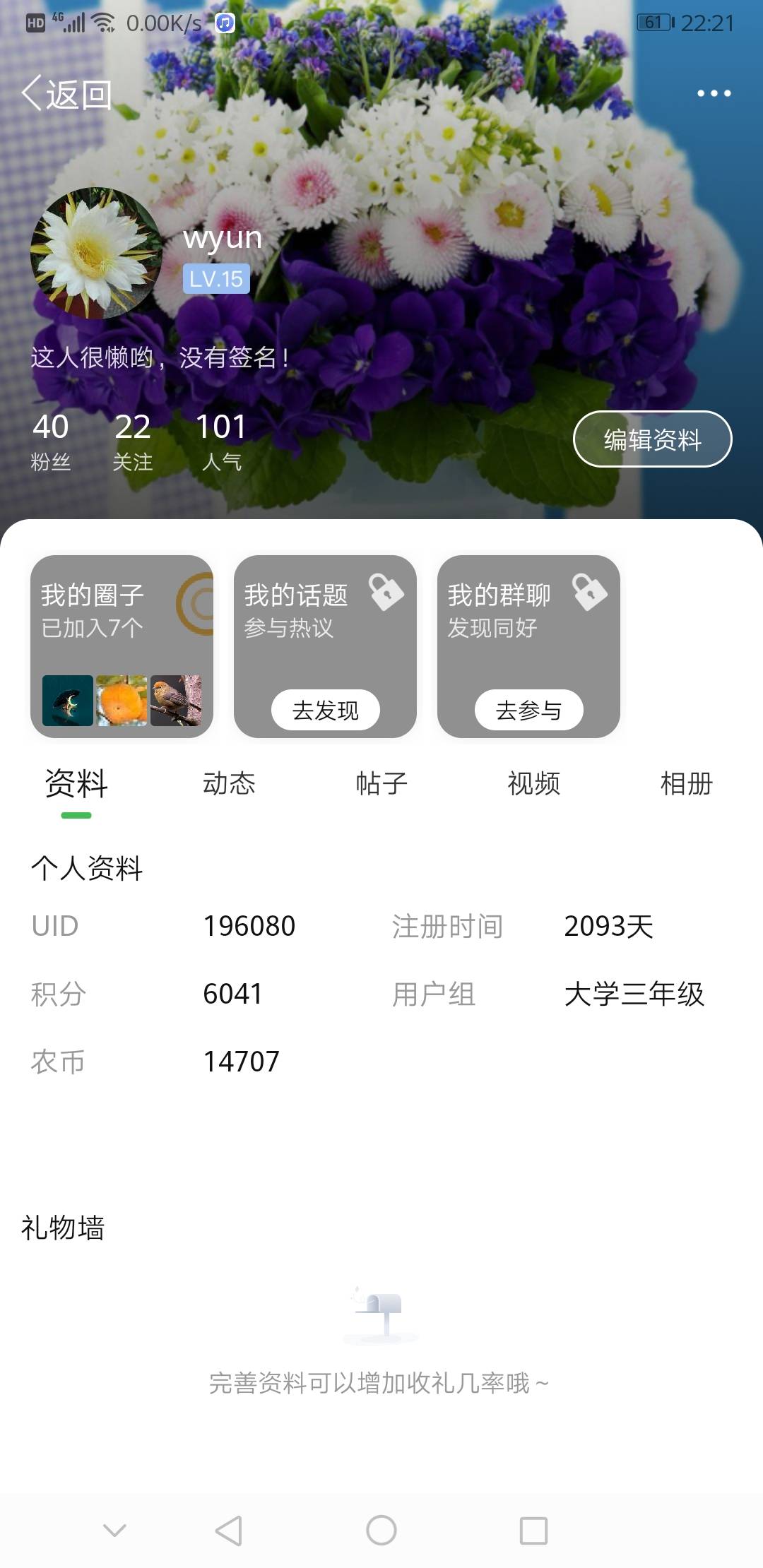Screen dimensions: 763x1568
Task: Tap the system home button
Action: tap(381, 1531)
